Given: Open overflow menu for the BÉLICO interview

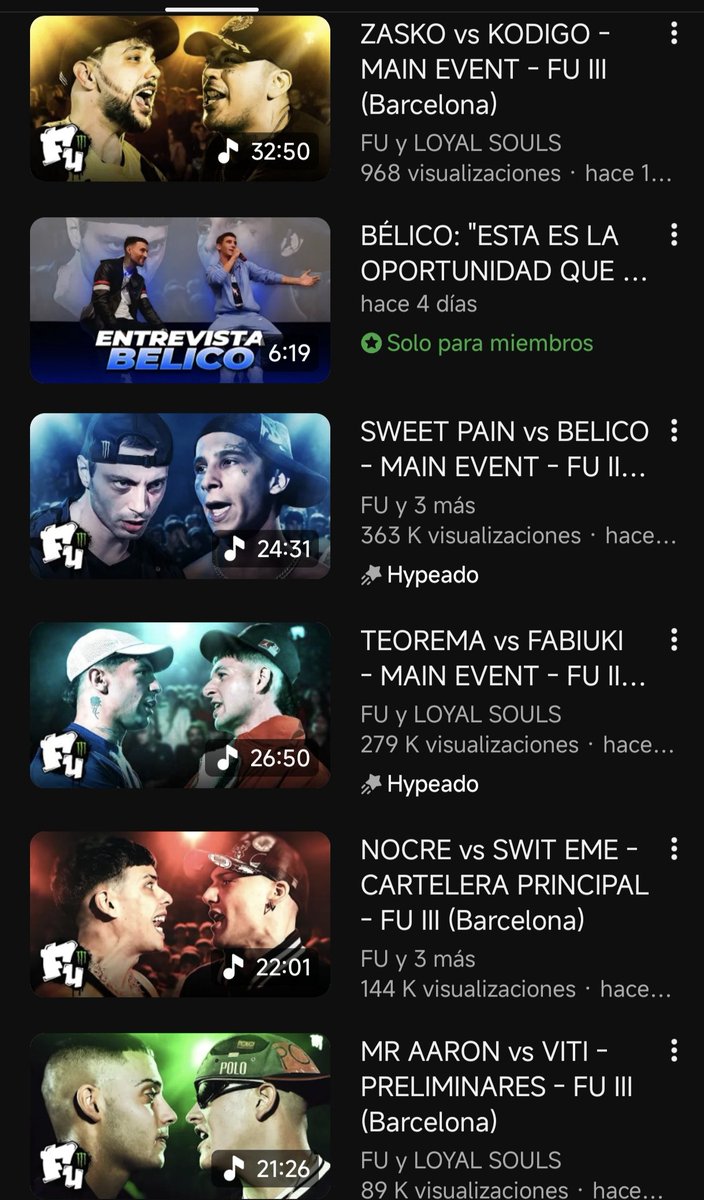Looking at the screenshot, I should [674, 235].
